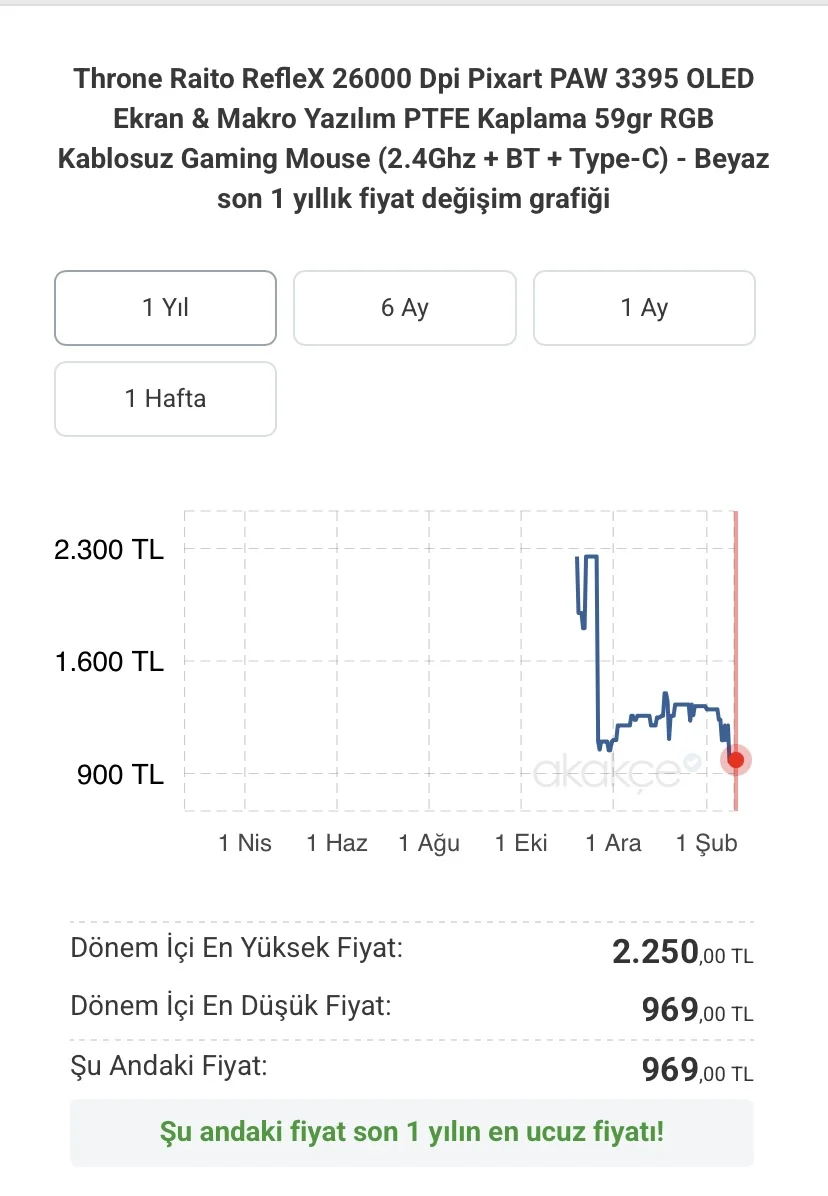Viewport: 828px width, 1196px height.
Task: Choose the 1 Hafta time range
Action: coord(165,399)
